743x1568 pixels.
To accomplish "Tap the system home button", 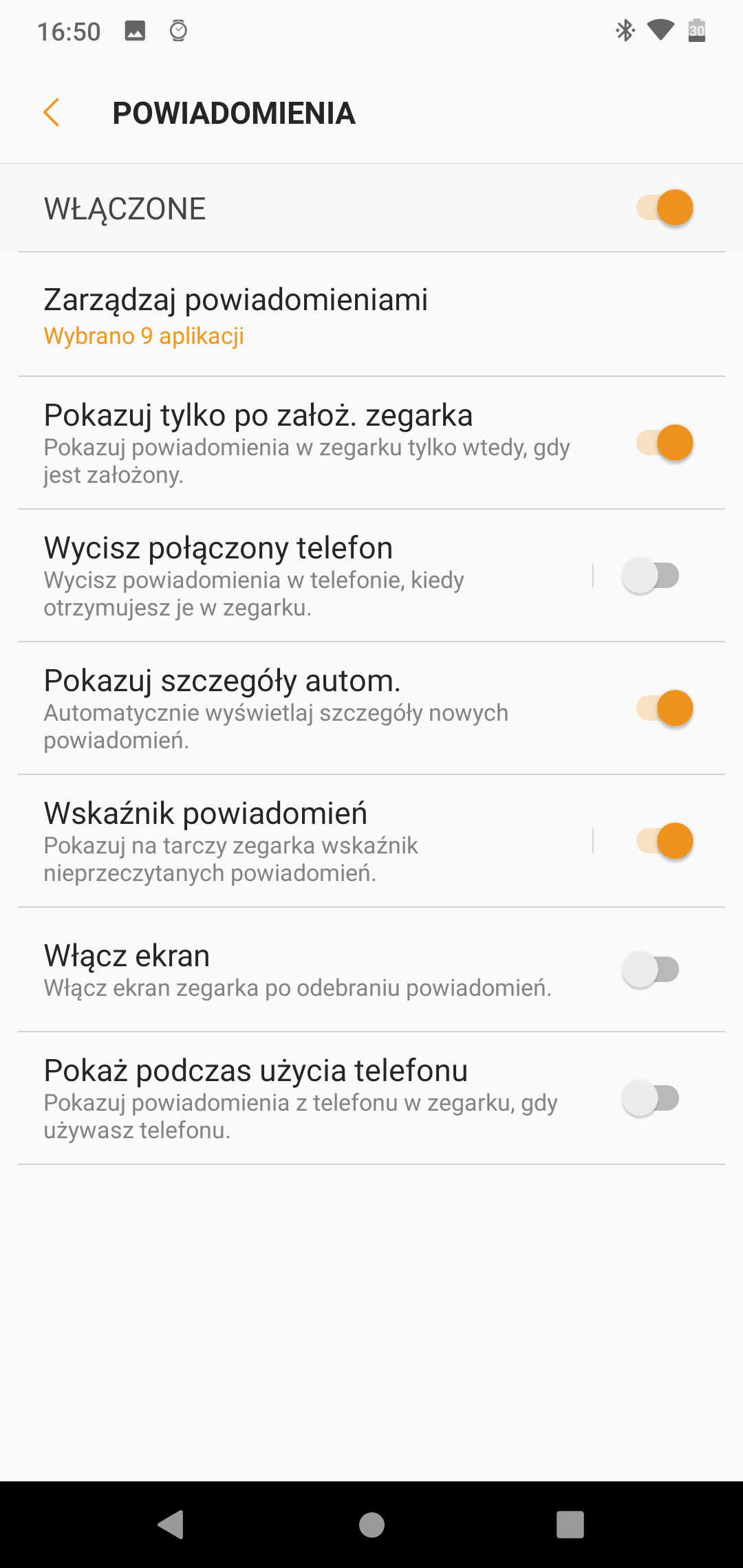I will pyautogui.click(x=371, y=1525).
